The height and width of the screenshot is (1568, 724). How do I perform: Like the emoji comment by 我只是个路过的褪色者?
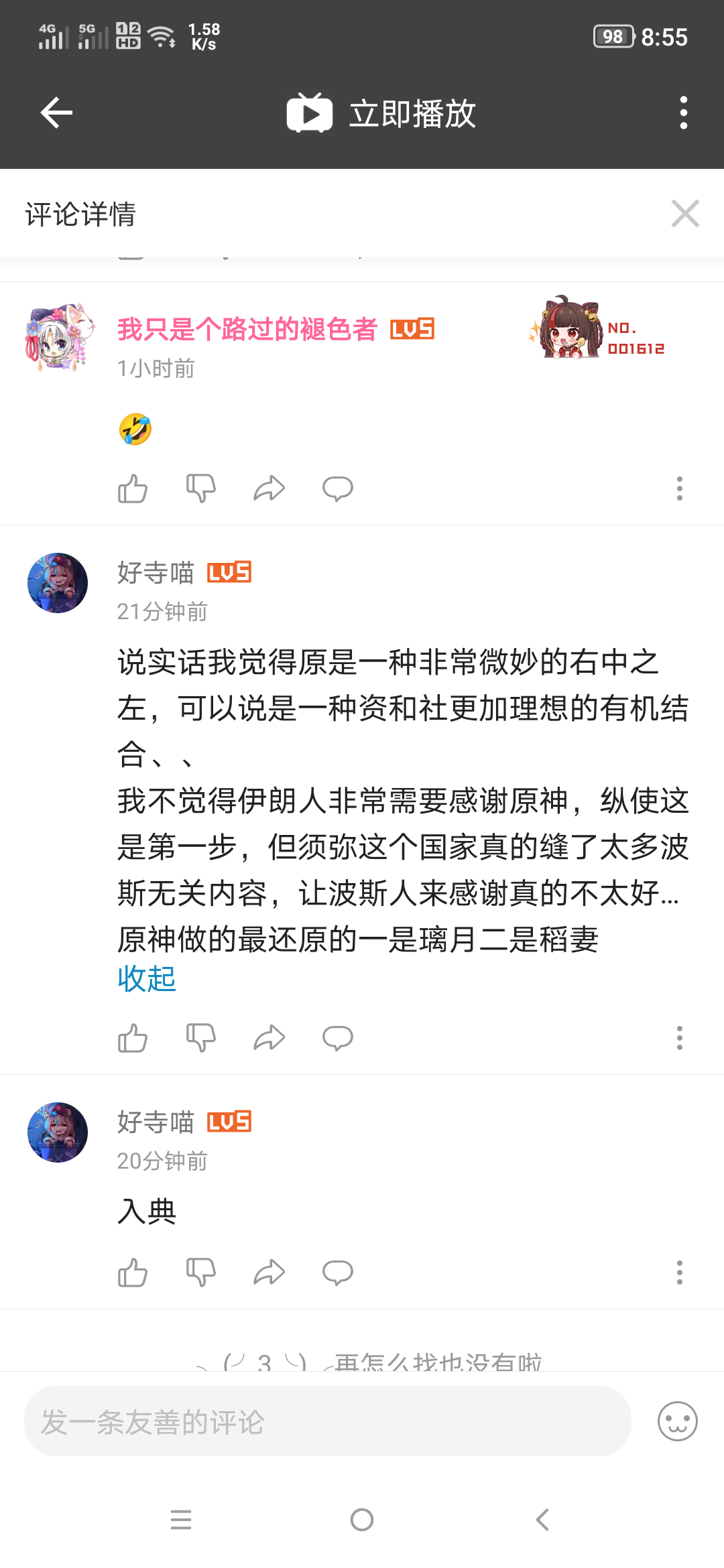click(x=133, y=488)
